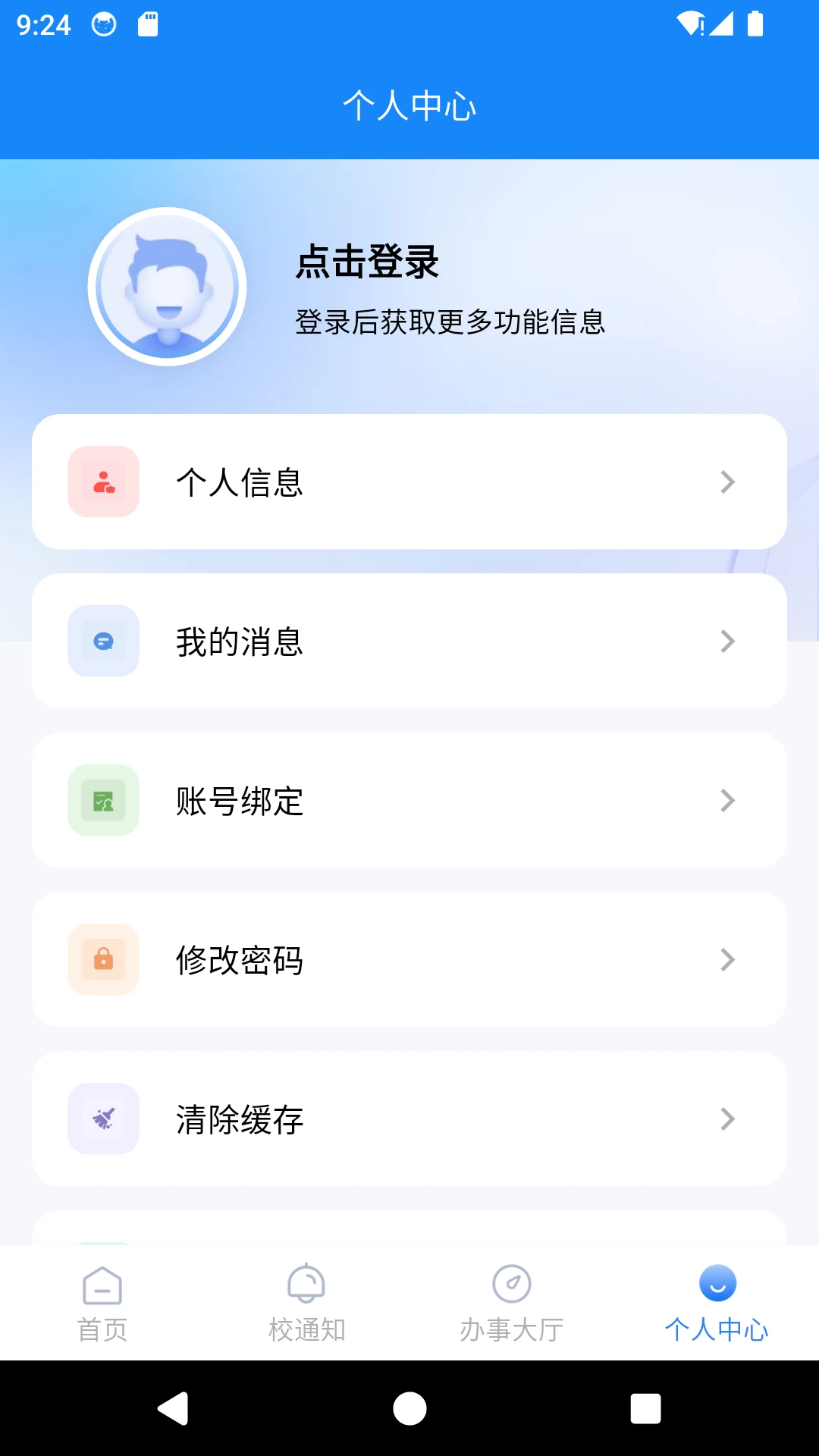
Task: Switch to the 首页 tab
Action: pyautogui.click(x=102, y=1303)
